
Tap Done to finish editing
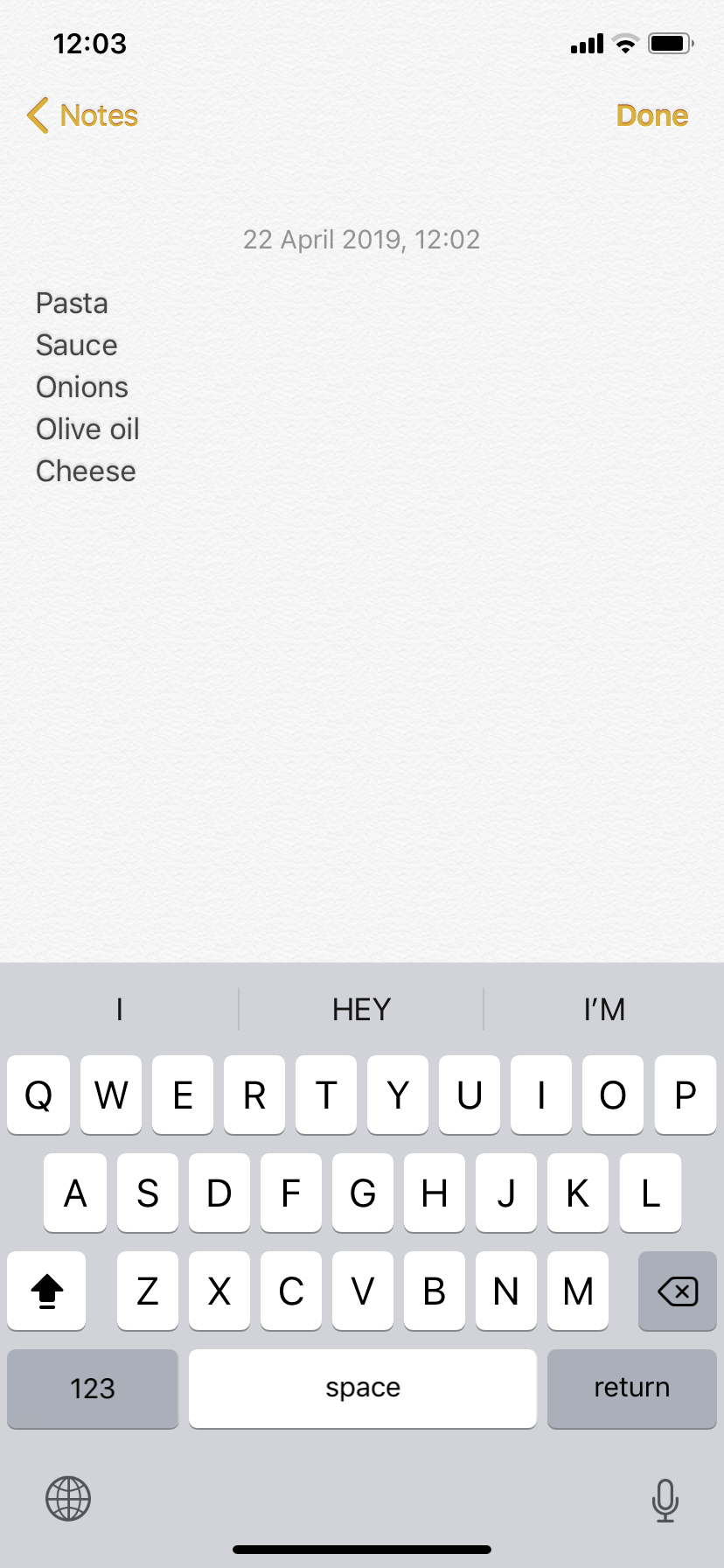(652, 115)
